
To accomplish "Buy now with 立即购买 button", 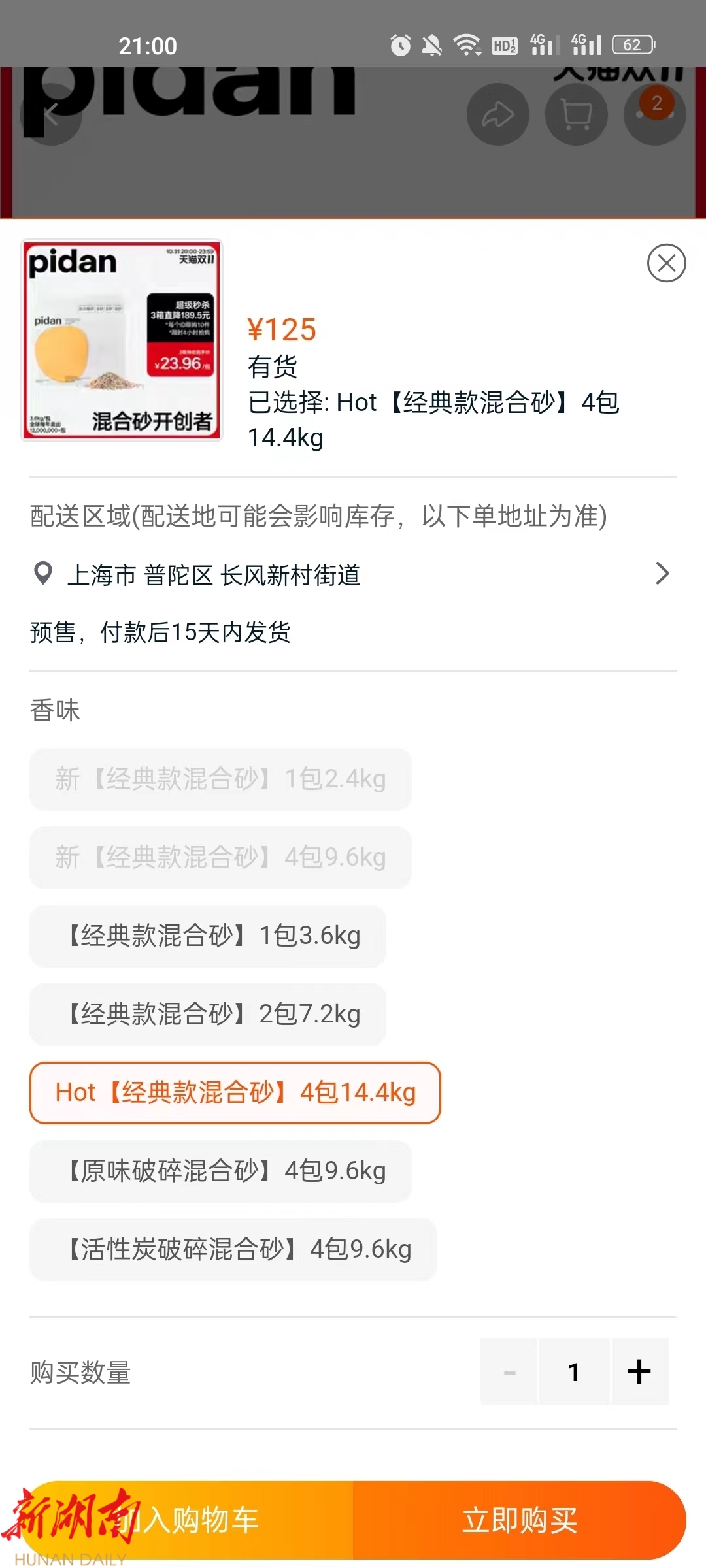I will point(520,1520).
